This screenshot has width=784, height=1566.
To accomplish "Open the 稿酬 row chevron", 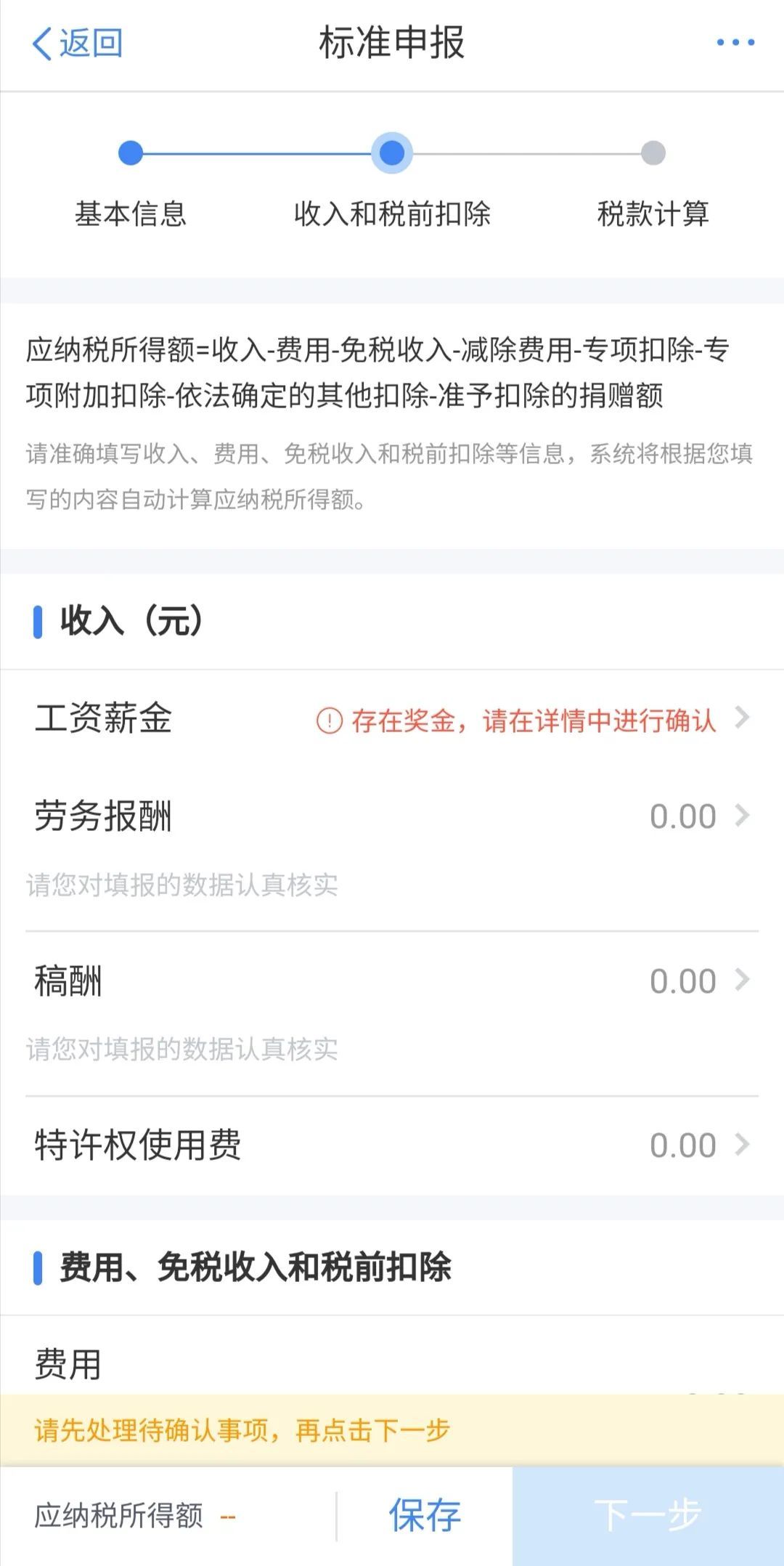I will [742, 980].
